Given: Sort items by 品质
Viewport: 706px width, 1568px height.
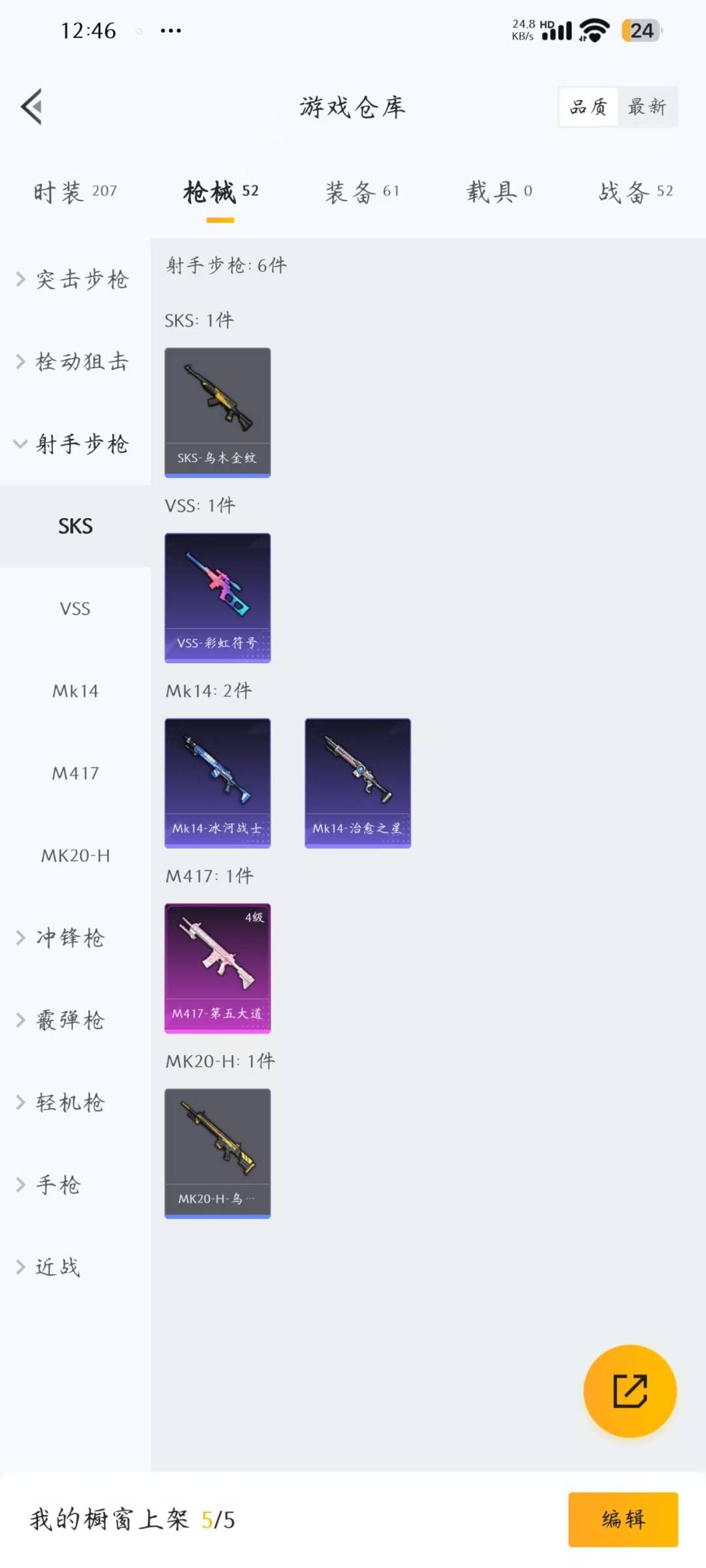Looking at the screenshot, I should [x=588, y=106].
